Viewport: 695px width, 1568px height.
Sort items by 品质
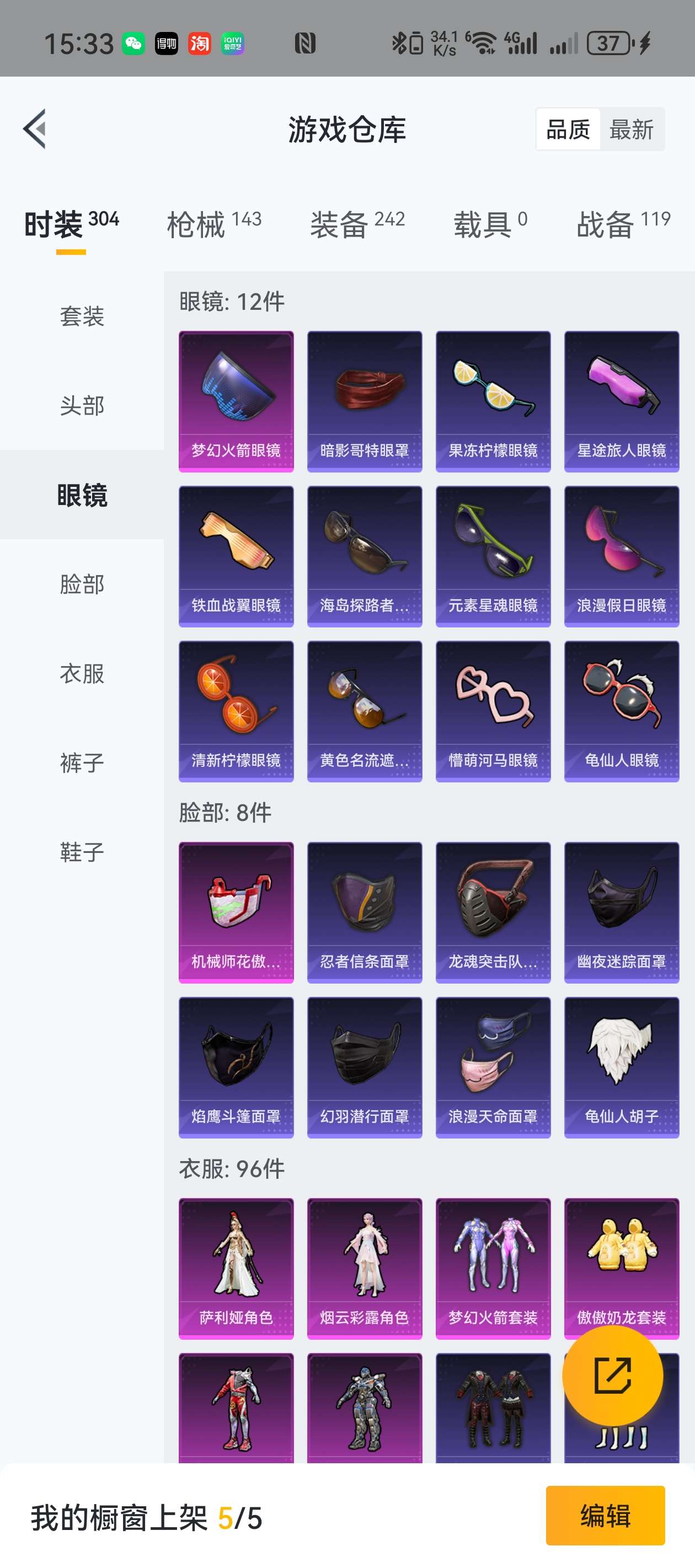point(568,130)
